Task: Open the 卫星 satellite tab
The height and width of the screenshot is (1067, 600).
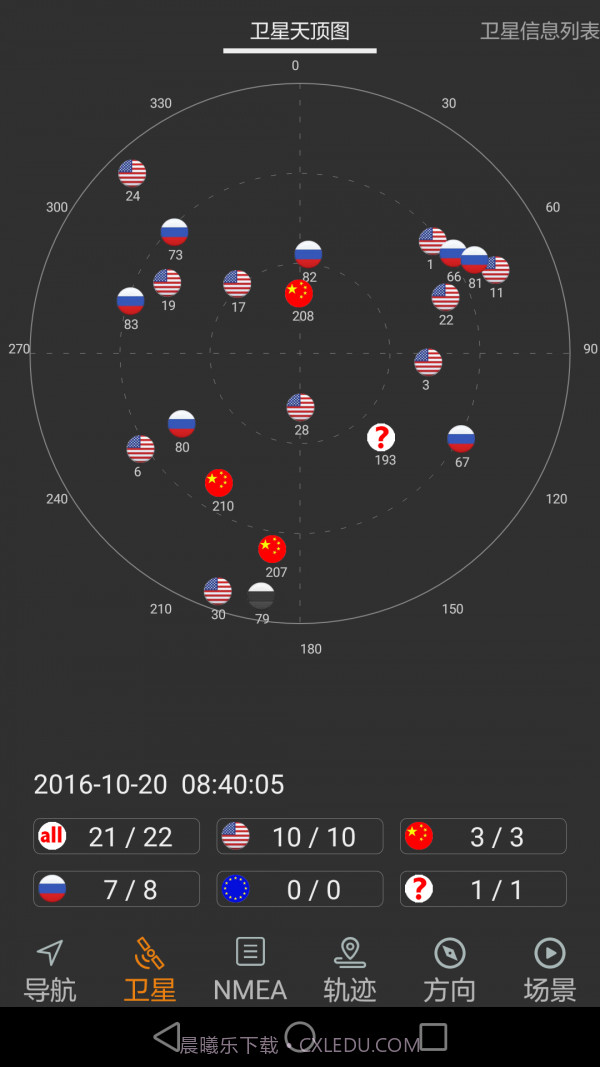Action: [x=150, y=970]
